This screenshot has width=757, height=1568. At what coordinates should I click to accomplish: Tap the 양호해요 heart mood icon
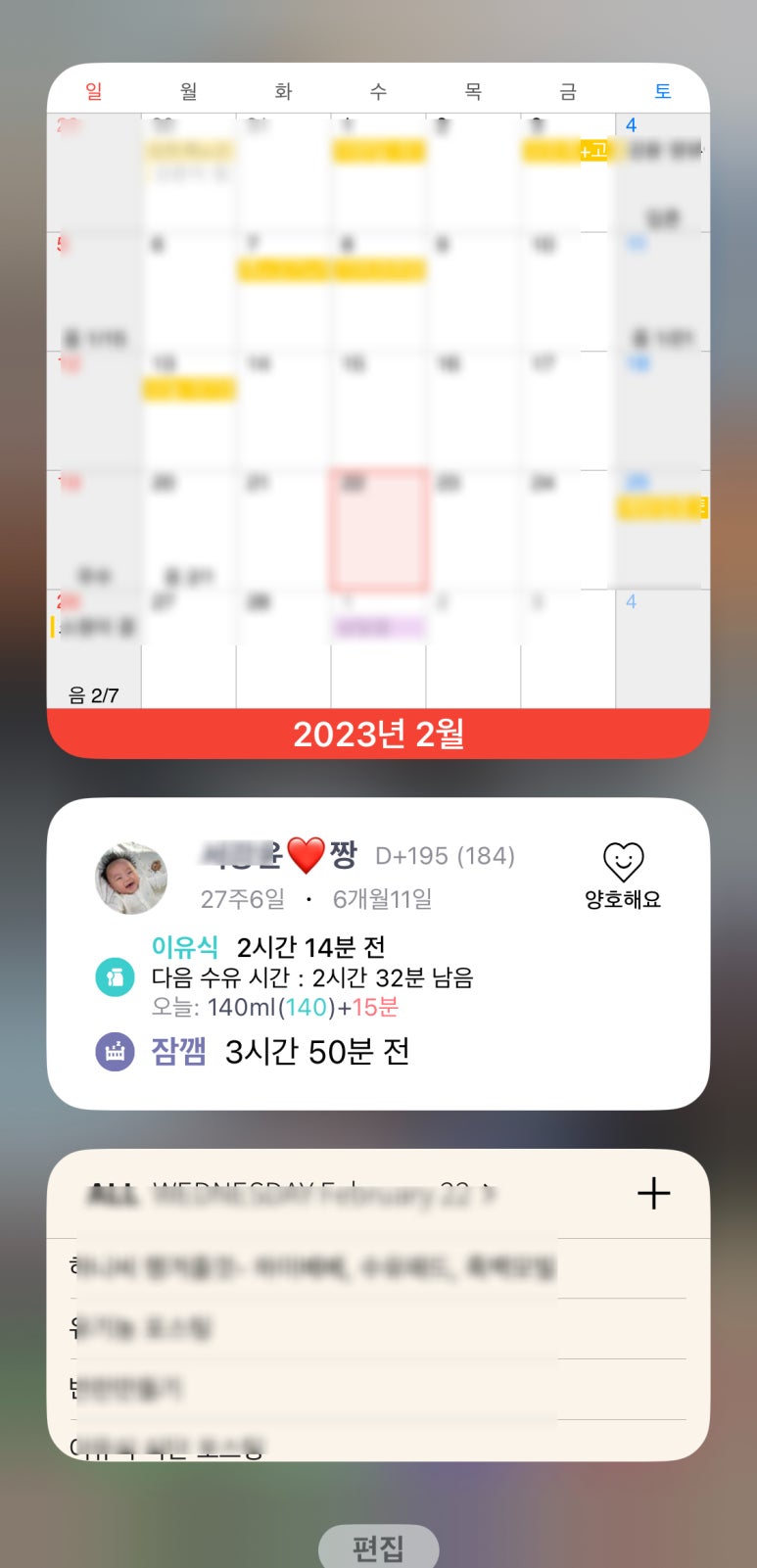click(x=623, y=862)
